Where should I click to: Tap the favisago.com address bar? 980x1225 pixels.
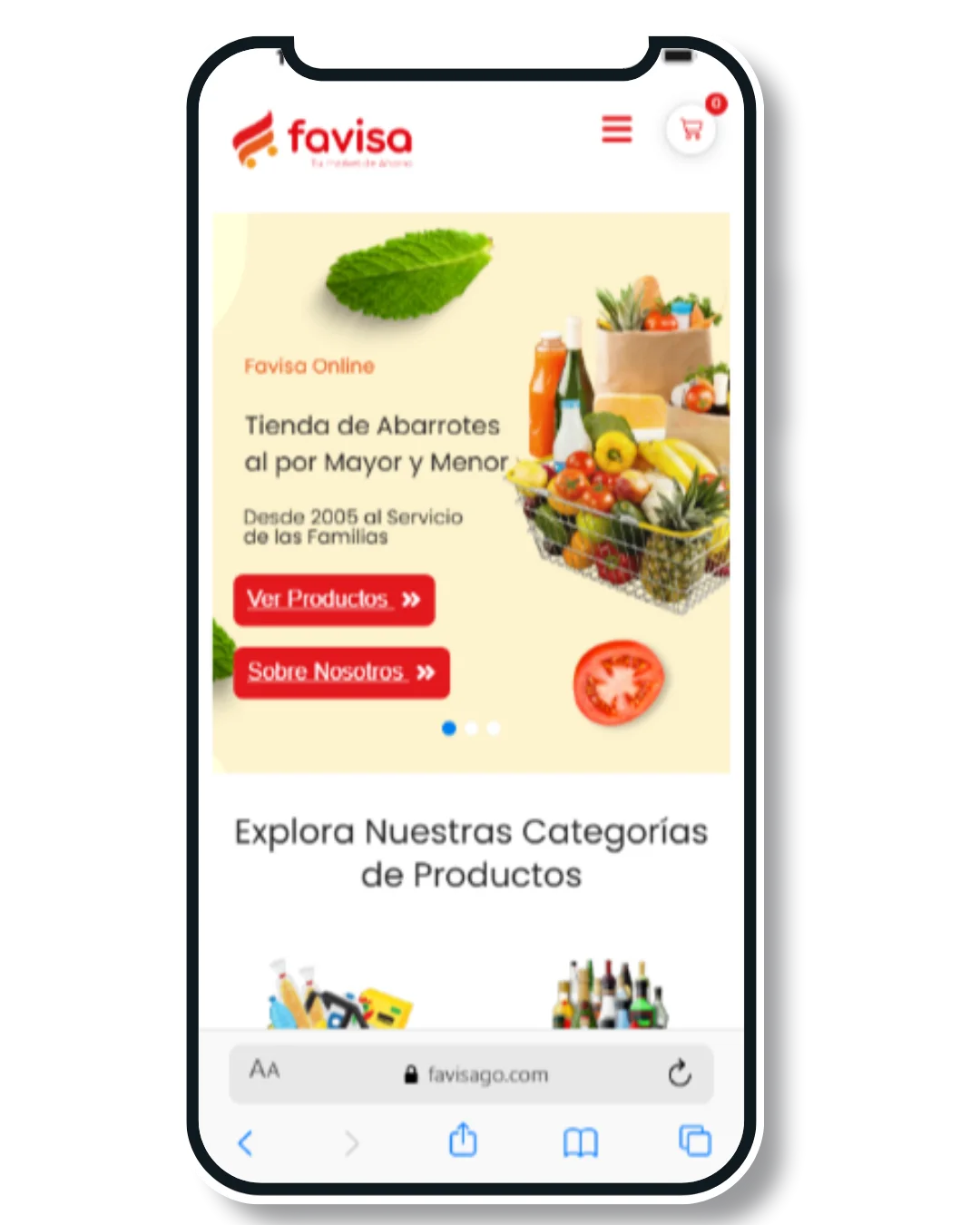pyautogui.click(x=487, y=1073)
